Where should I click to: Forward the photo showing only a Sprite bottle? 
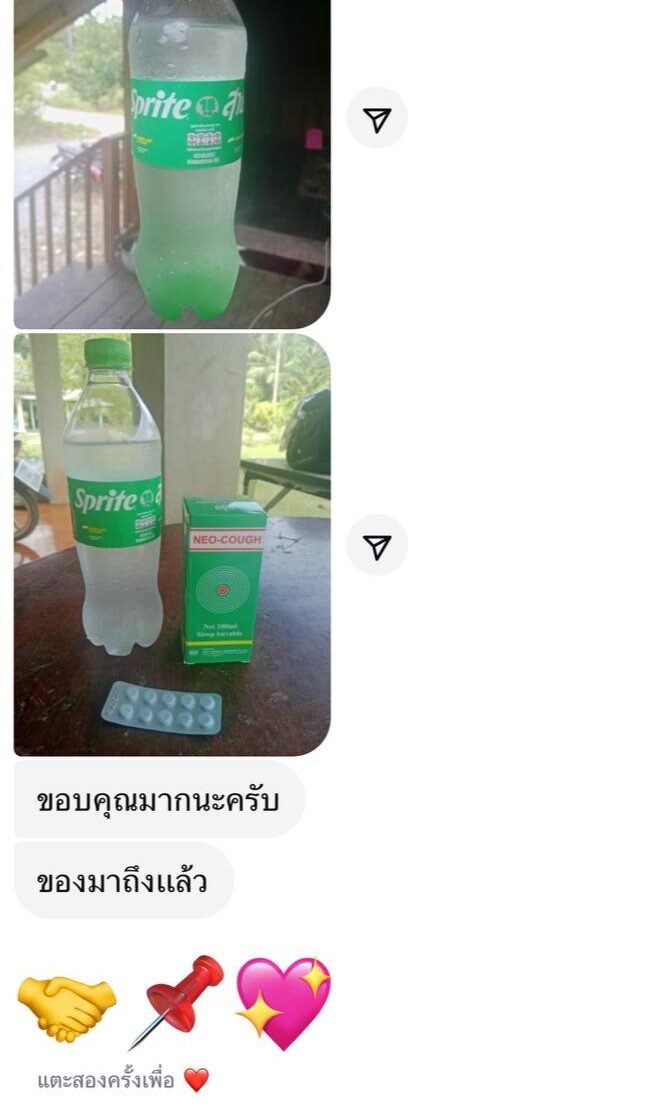376,119
